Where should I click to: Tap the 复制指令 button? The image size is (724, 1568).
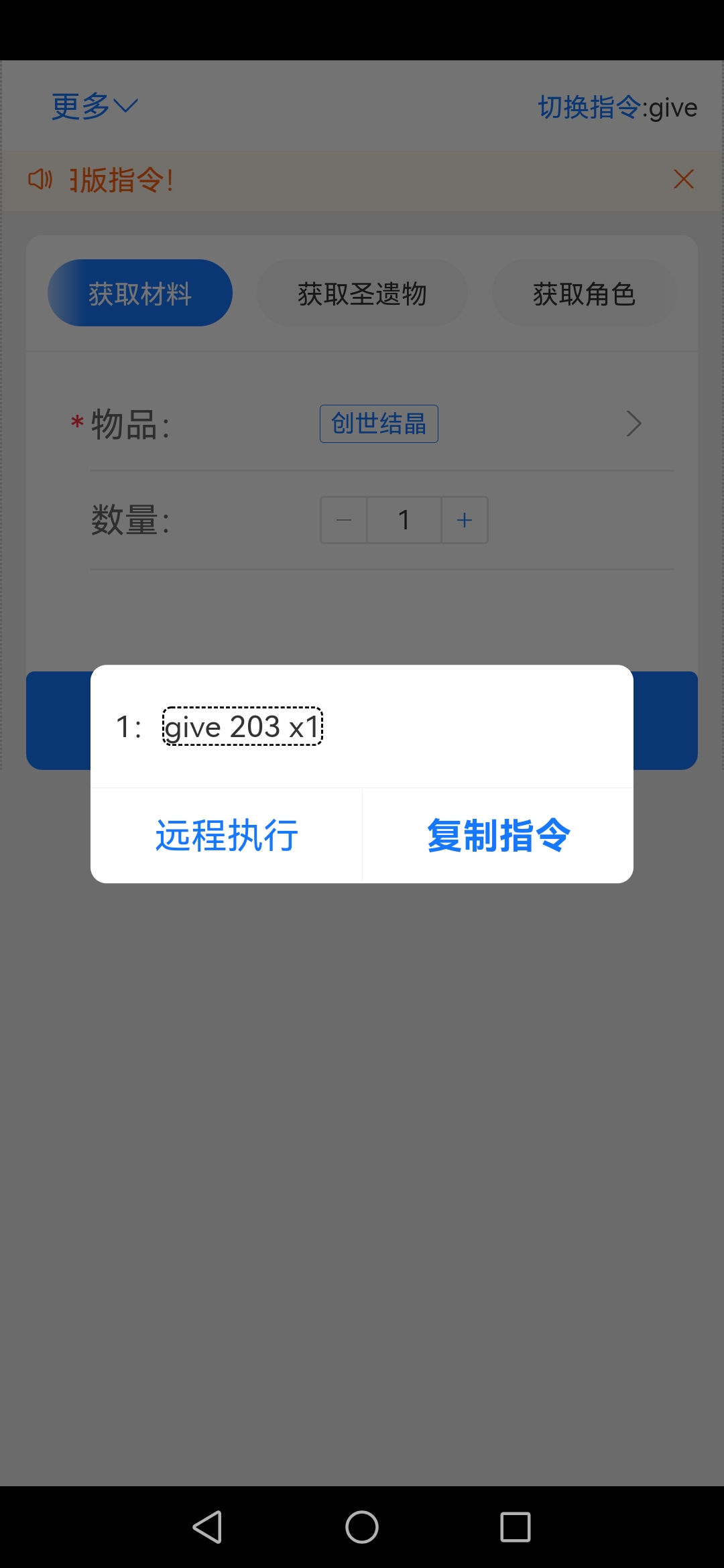[497, 835]
